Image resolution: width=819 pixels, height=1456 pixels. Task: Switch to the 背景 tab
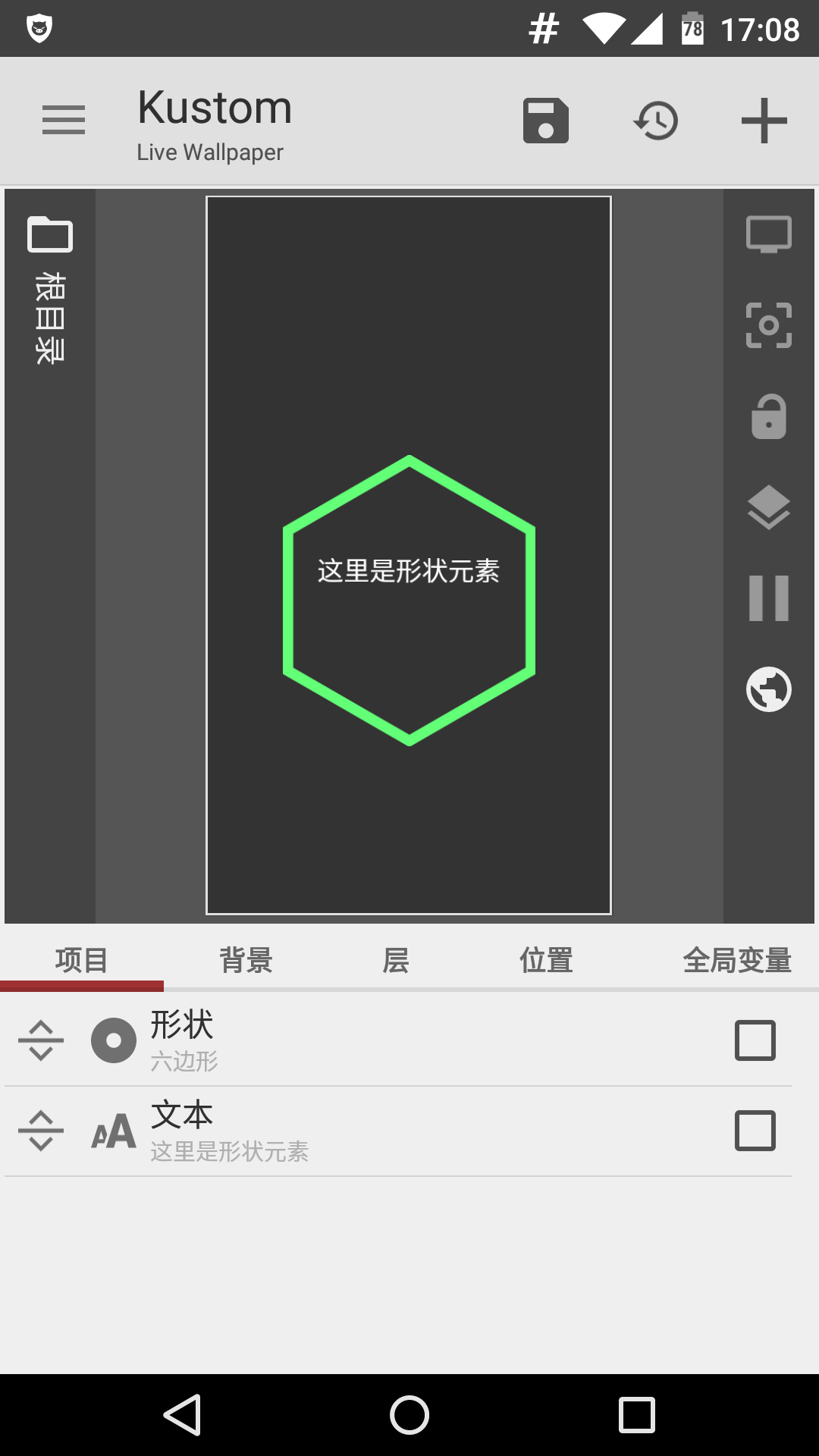[246, 960]
